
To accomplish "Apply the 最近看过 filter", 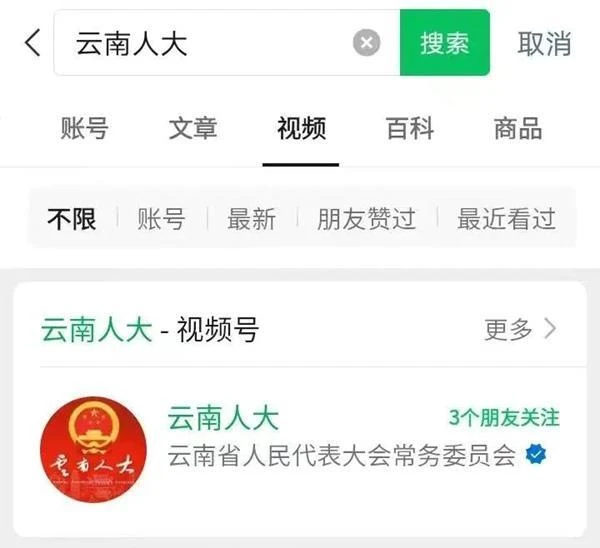I will [x=506, y=219].
